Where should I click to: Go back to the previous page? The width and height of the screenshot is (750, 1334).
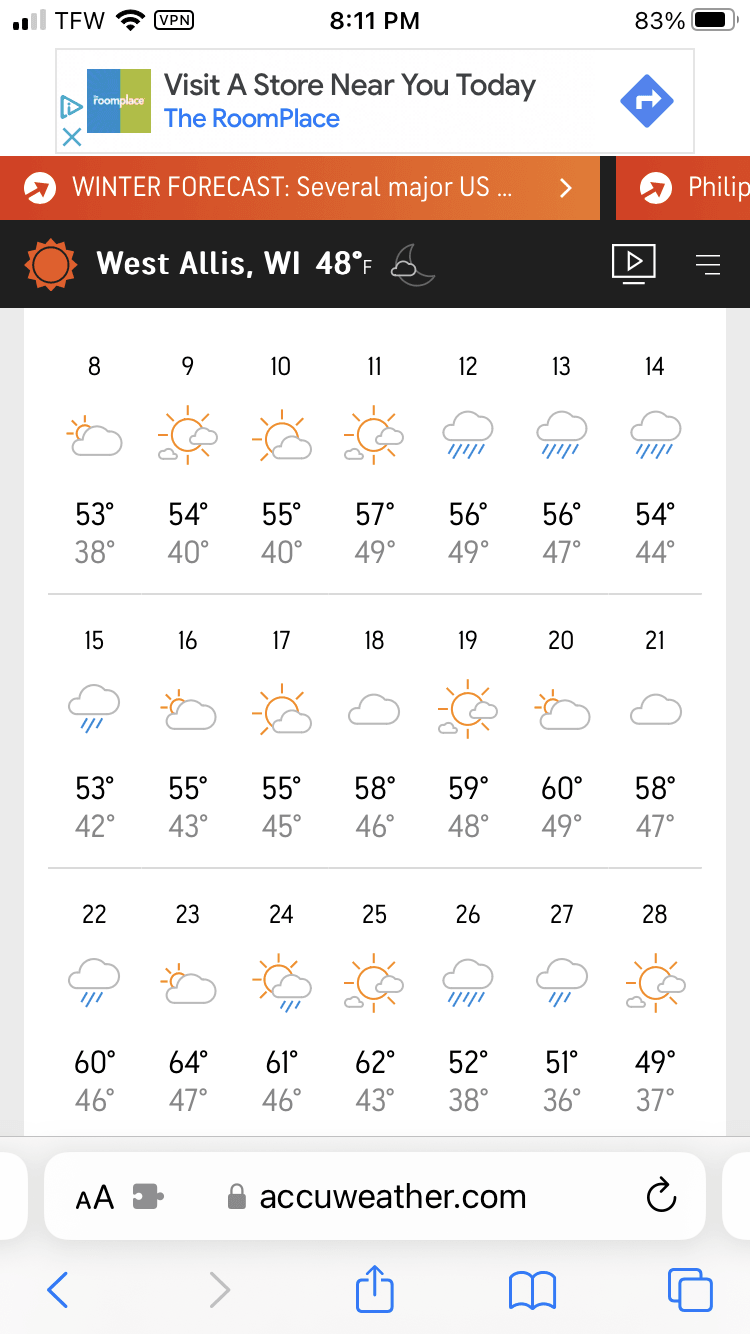pyautogui.click(x=58, y=1290)
